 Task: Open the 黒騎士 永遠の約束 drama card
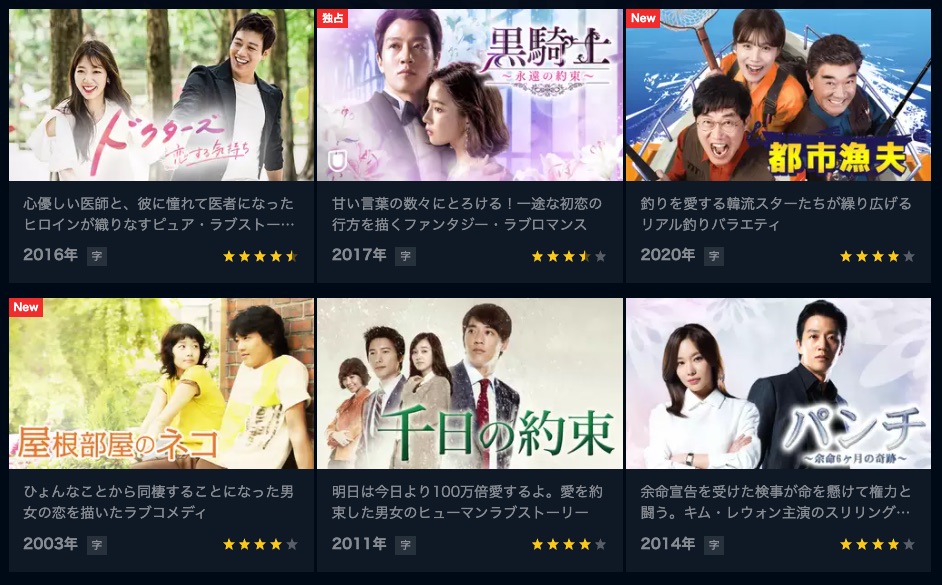[x=470, y=96]
